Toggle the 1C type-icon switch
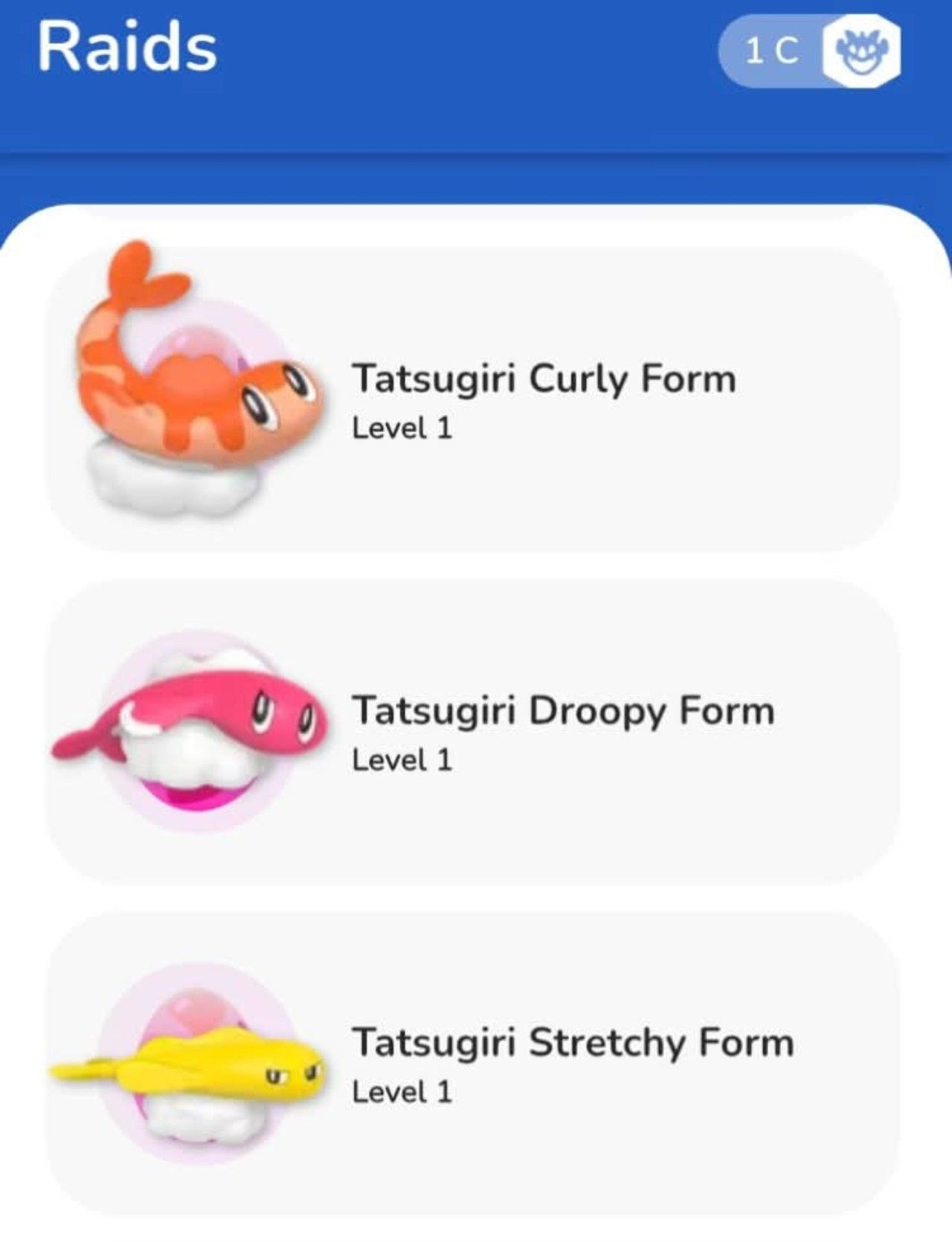The image size is (952, 1242). [x=809, y=51]
